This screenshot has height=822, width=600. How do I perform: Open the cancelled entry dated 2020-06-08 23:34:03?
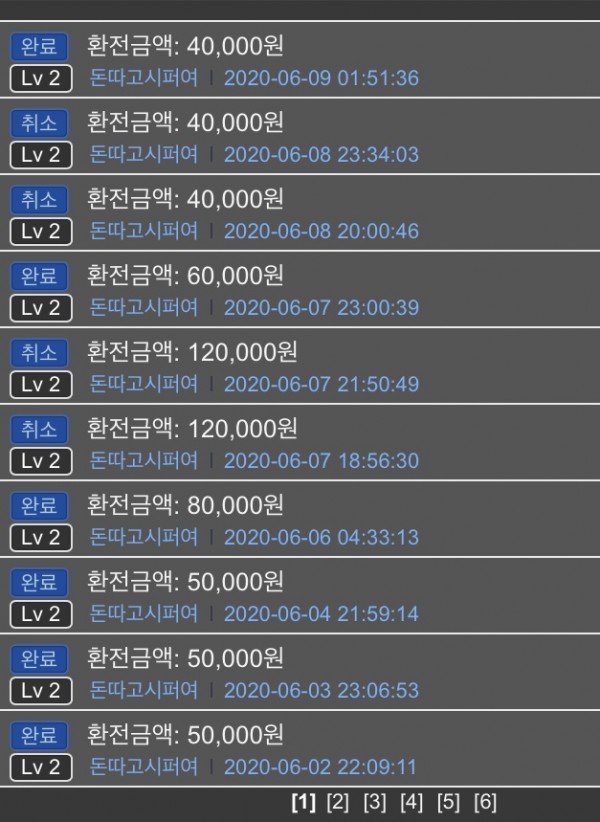click(186, 122)
